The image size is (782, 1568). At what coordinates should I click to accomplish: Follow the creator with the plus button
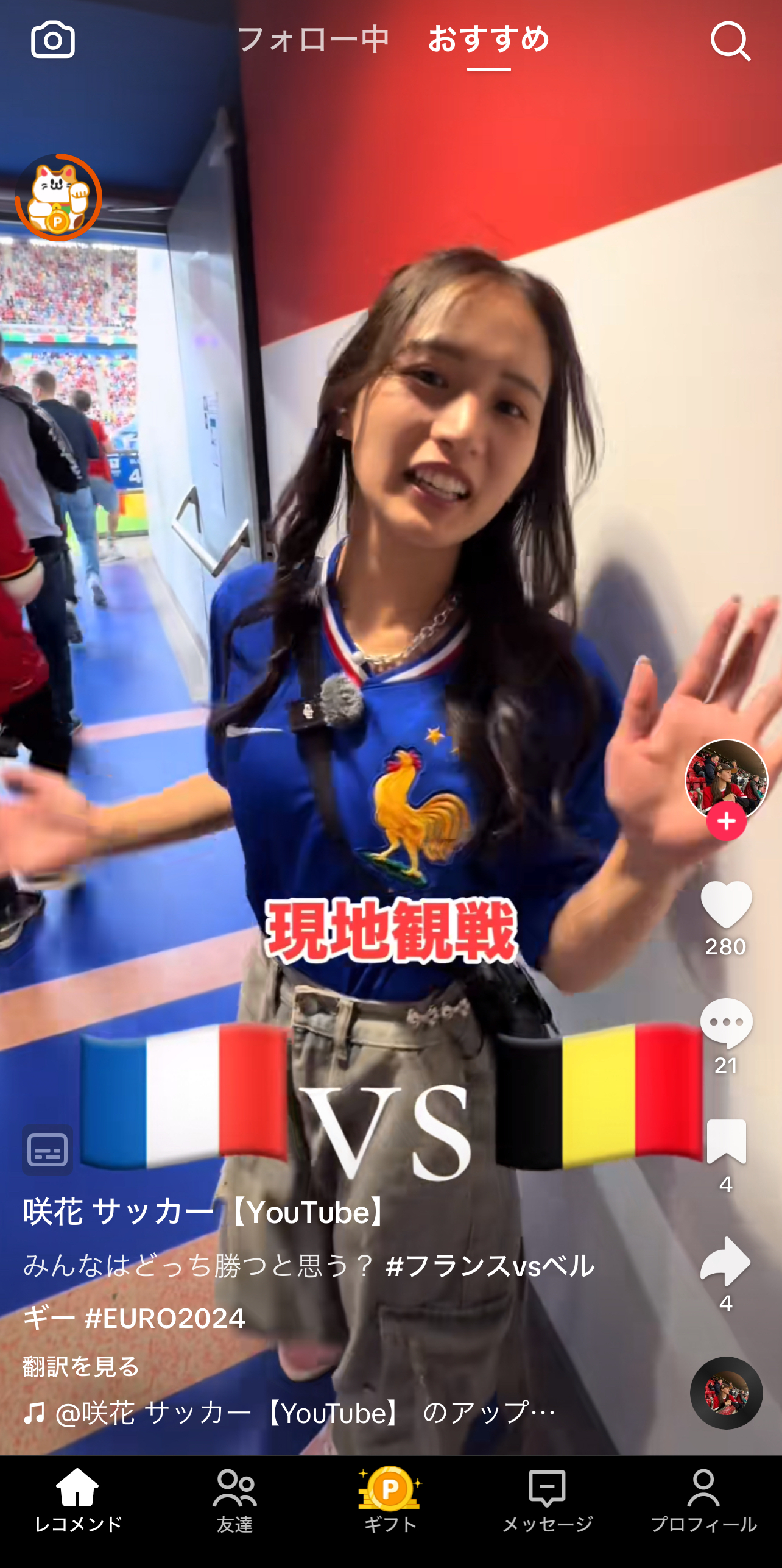[726, 821]
